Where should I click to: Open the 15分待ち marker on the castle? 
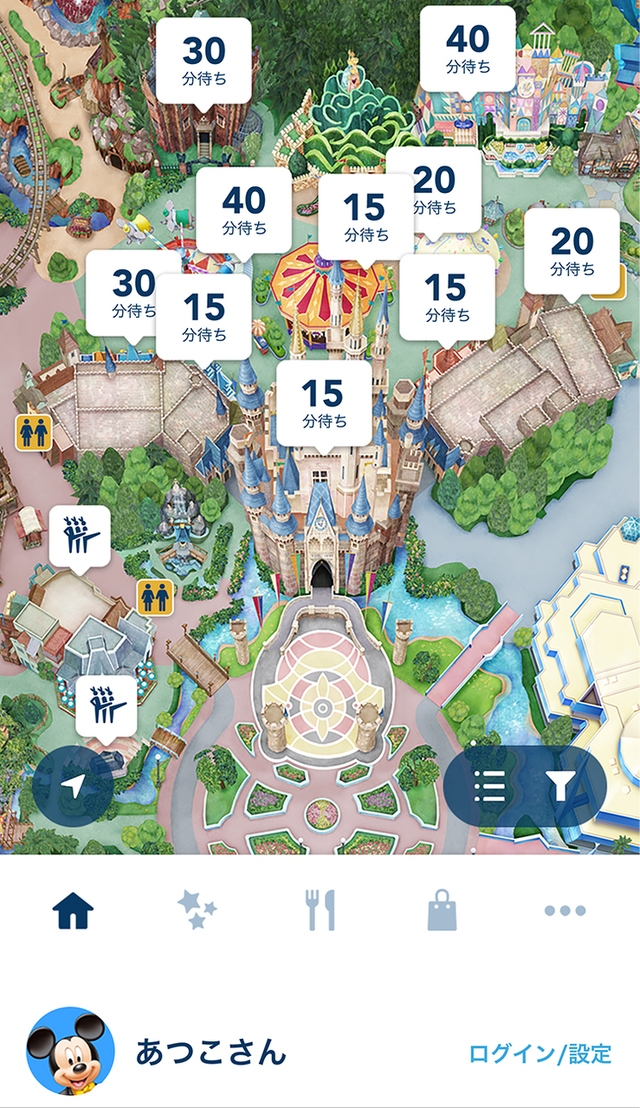323,403
